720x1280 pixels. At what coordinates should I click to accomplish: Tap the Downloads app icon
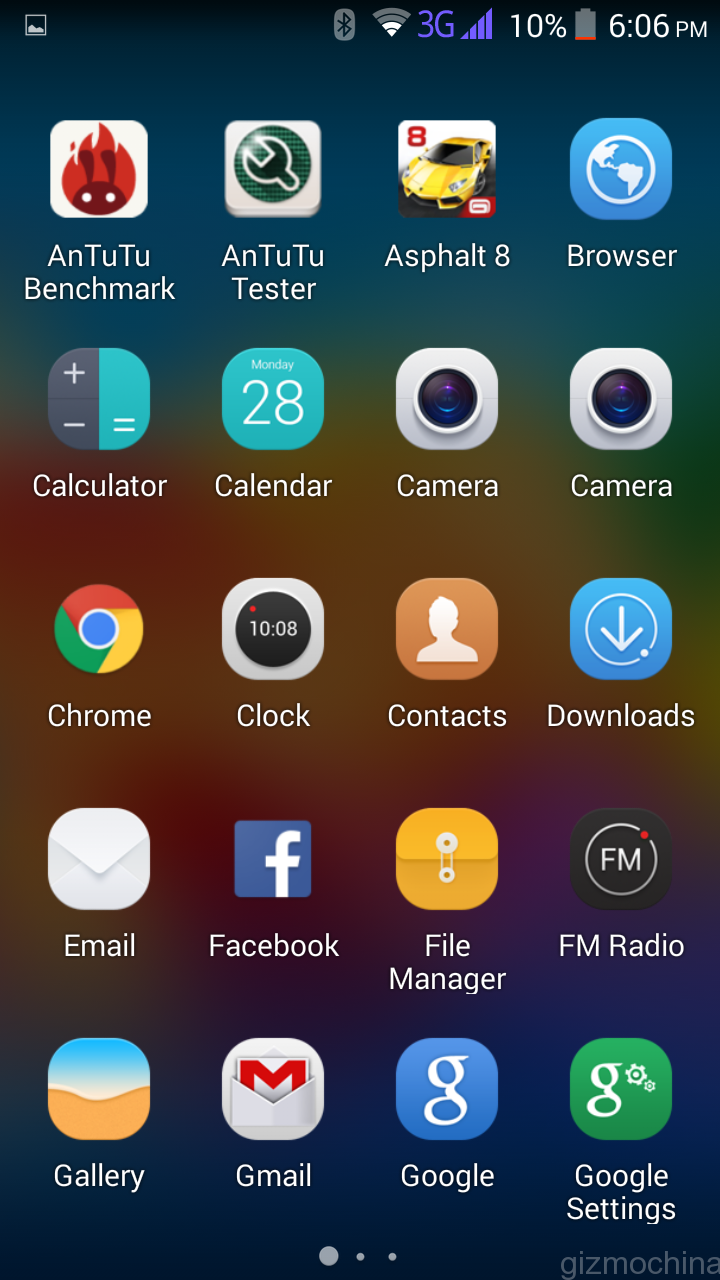(x=621, y=629)
